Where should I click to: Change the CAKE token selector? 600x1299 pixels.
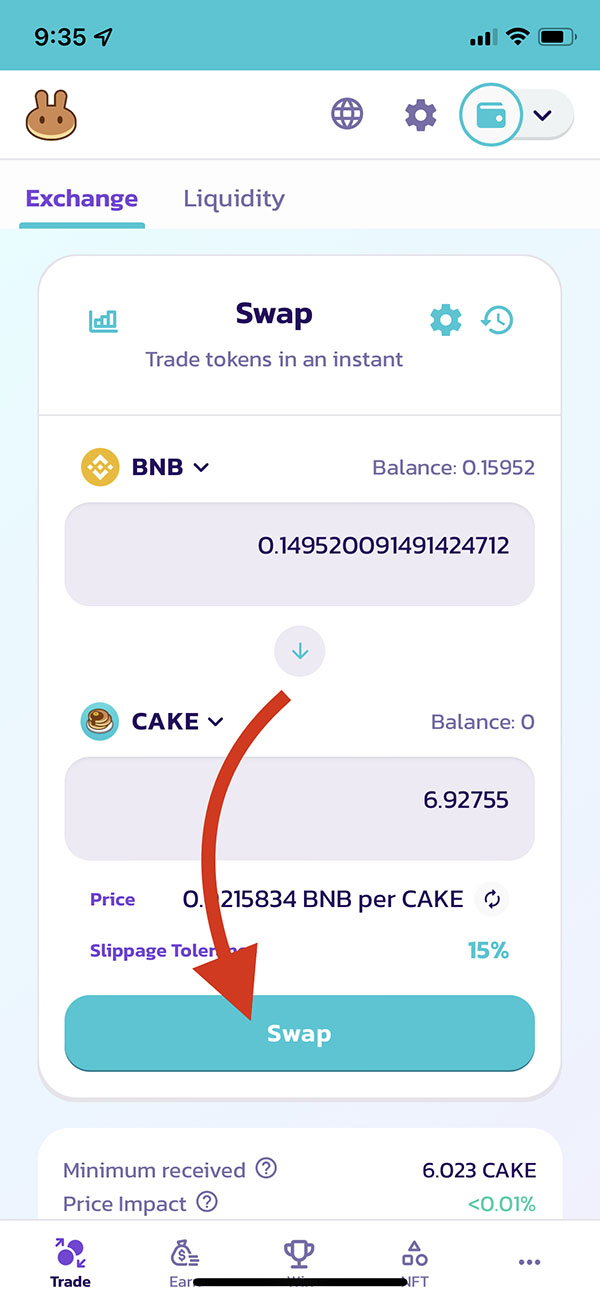(152, 721)
